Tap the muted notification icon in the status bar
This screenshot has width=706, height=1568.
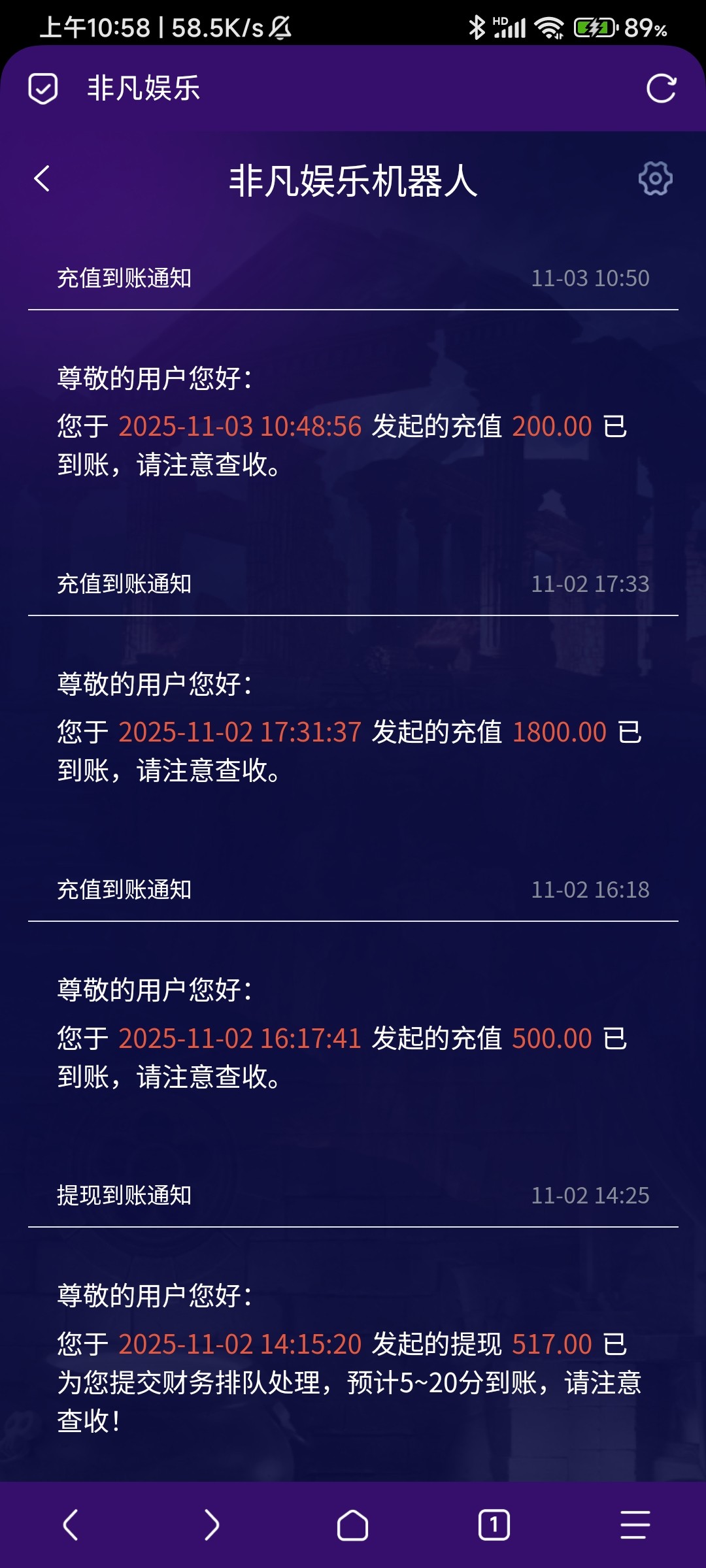(x=281, y=25)
